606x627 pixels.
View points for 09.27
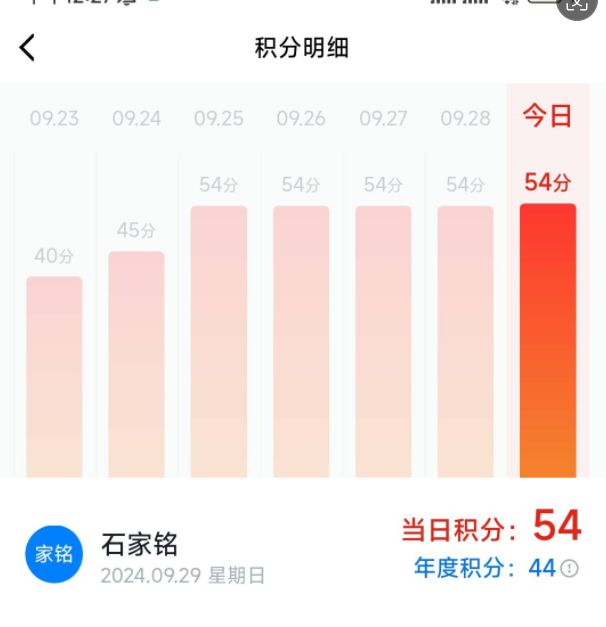click(383, 340)
